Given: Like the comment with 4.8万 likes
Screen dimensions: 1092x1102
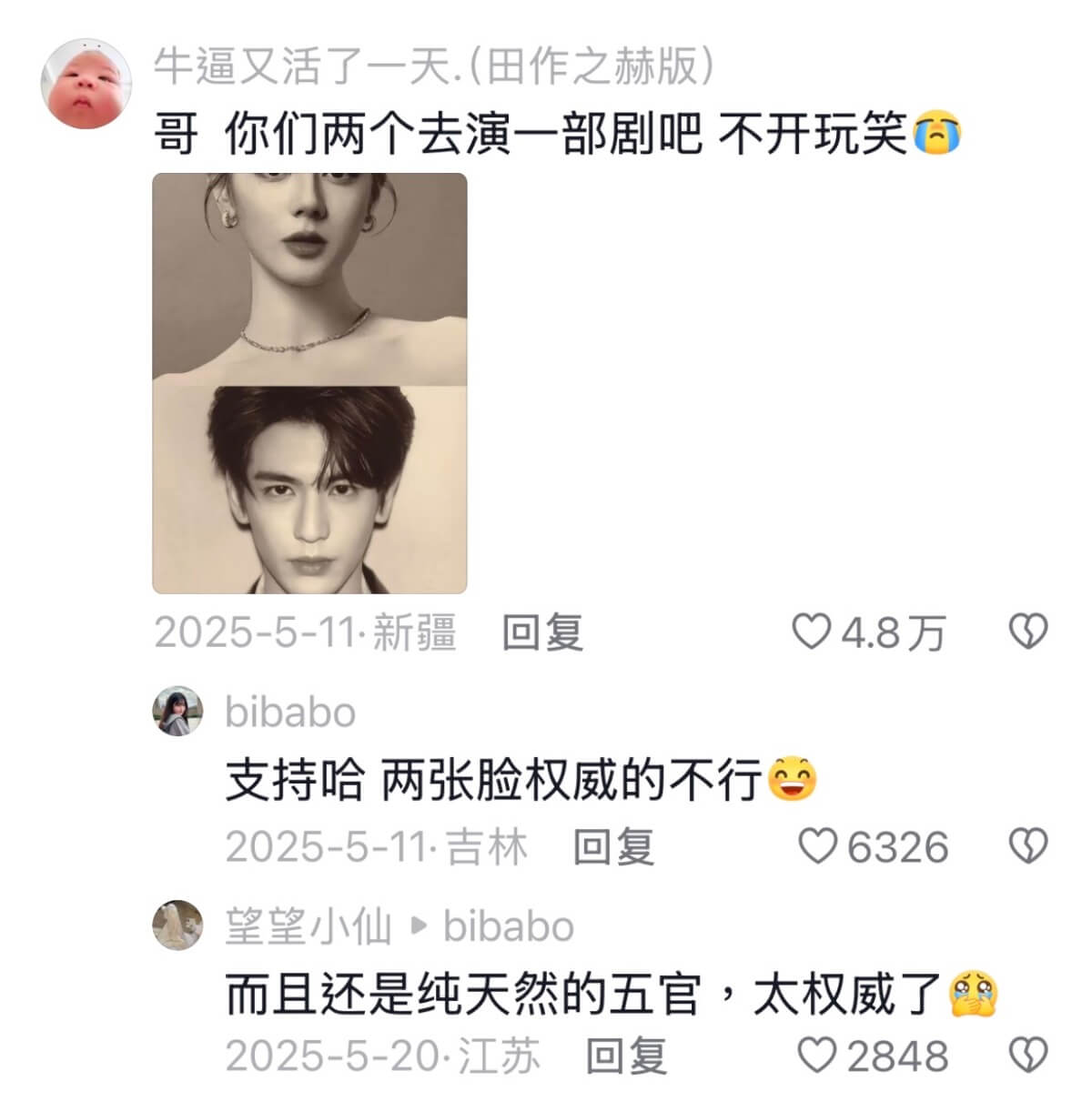Looking at the screenshot, I should pos(811,632).
